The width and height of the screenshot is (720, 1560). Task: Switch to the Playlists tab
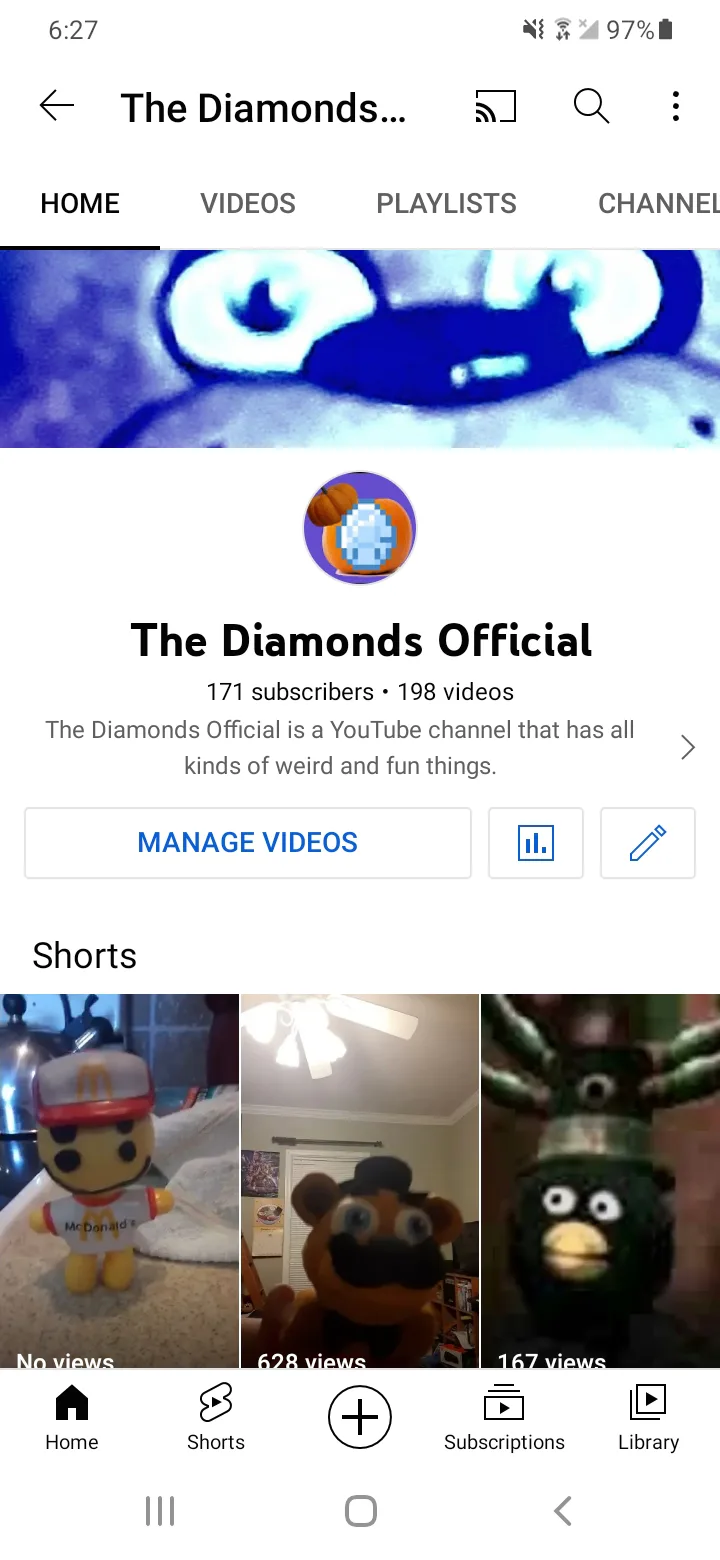click(446, 204)
